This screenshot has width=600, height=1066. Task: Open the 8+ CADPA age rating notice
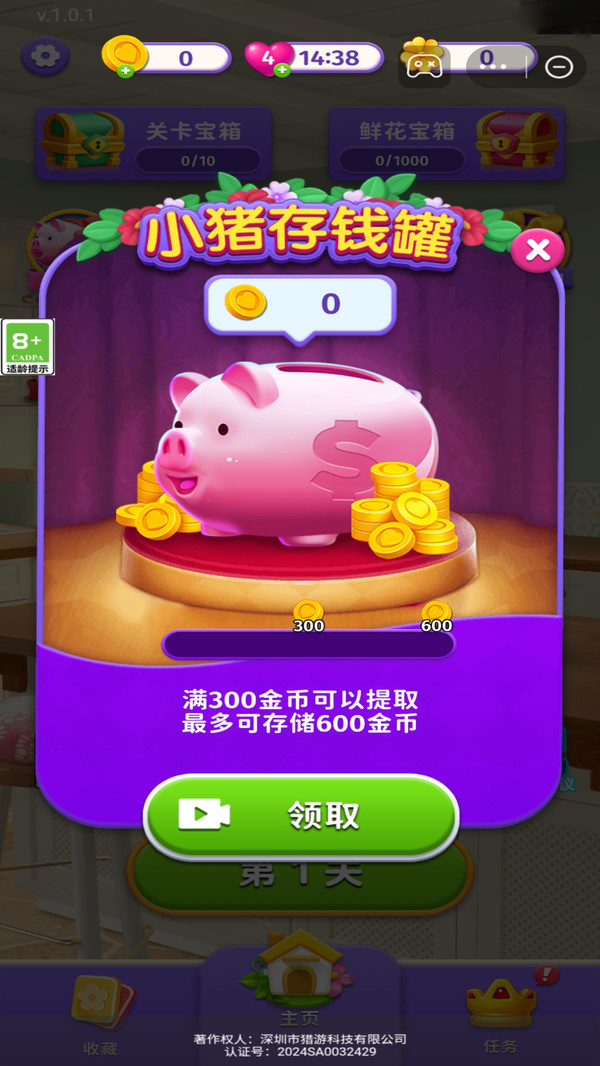coord(28,347)
